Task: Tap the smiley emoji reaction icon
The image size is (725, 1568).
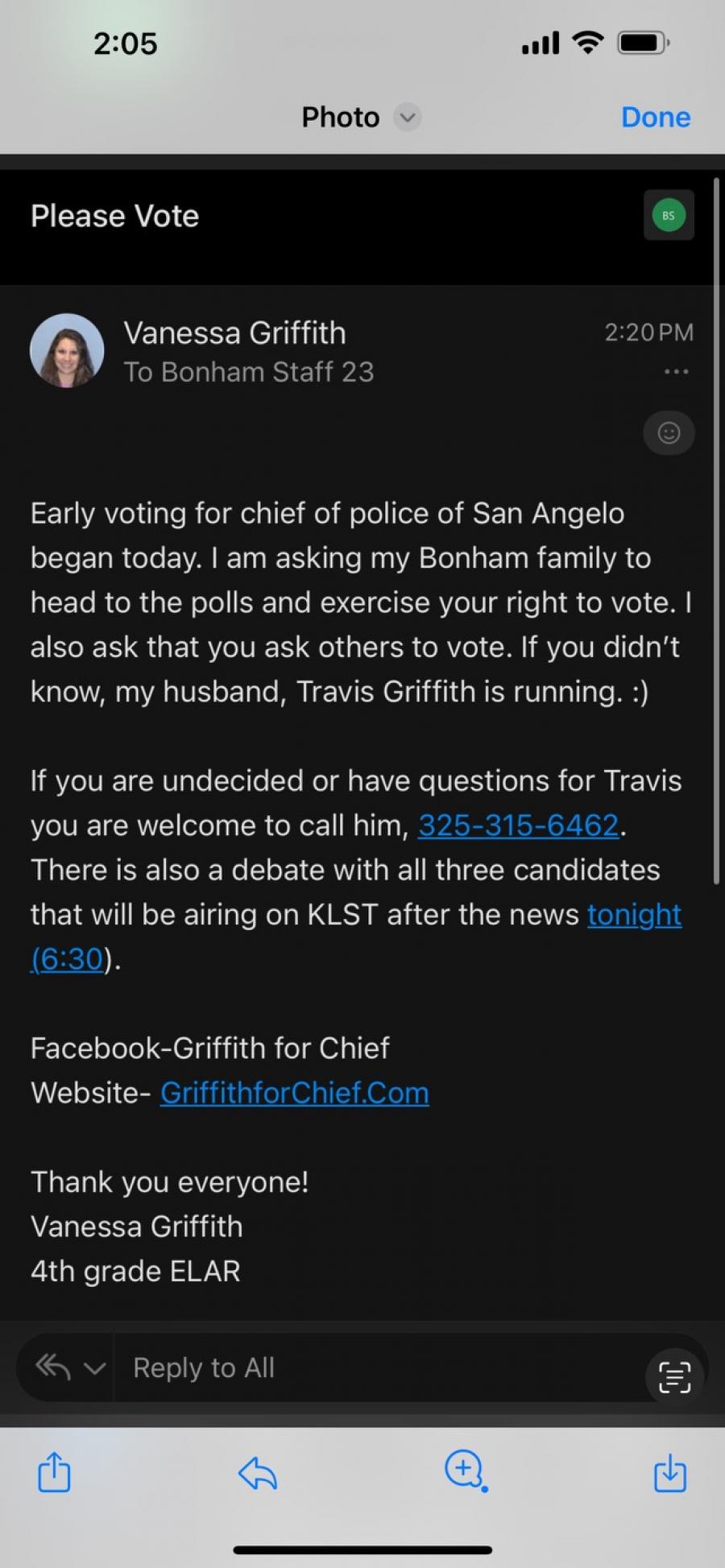Action: tap(669, 433)
